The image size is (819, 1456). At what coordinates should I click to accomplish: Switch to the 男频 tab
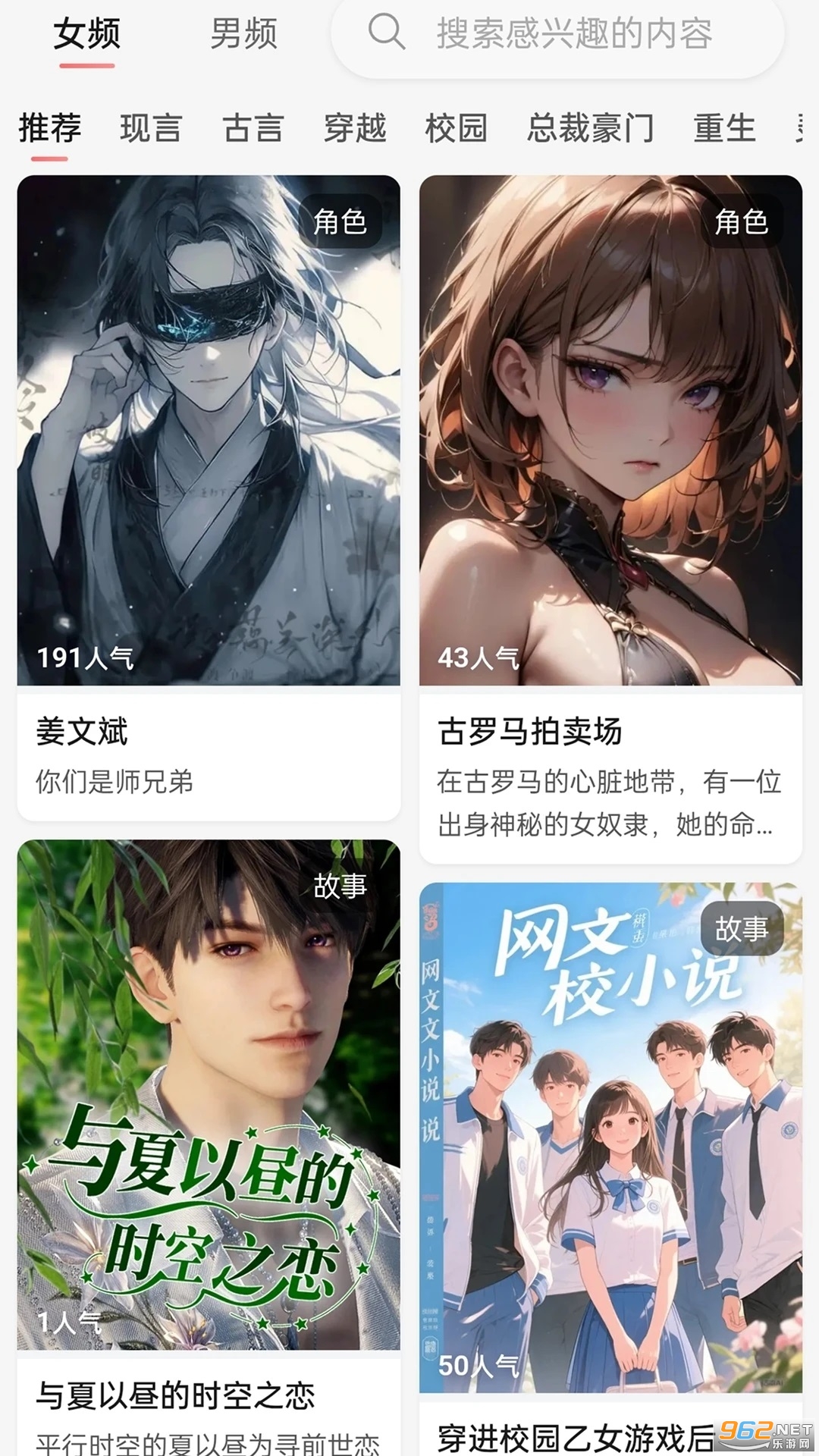point(244,32)
